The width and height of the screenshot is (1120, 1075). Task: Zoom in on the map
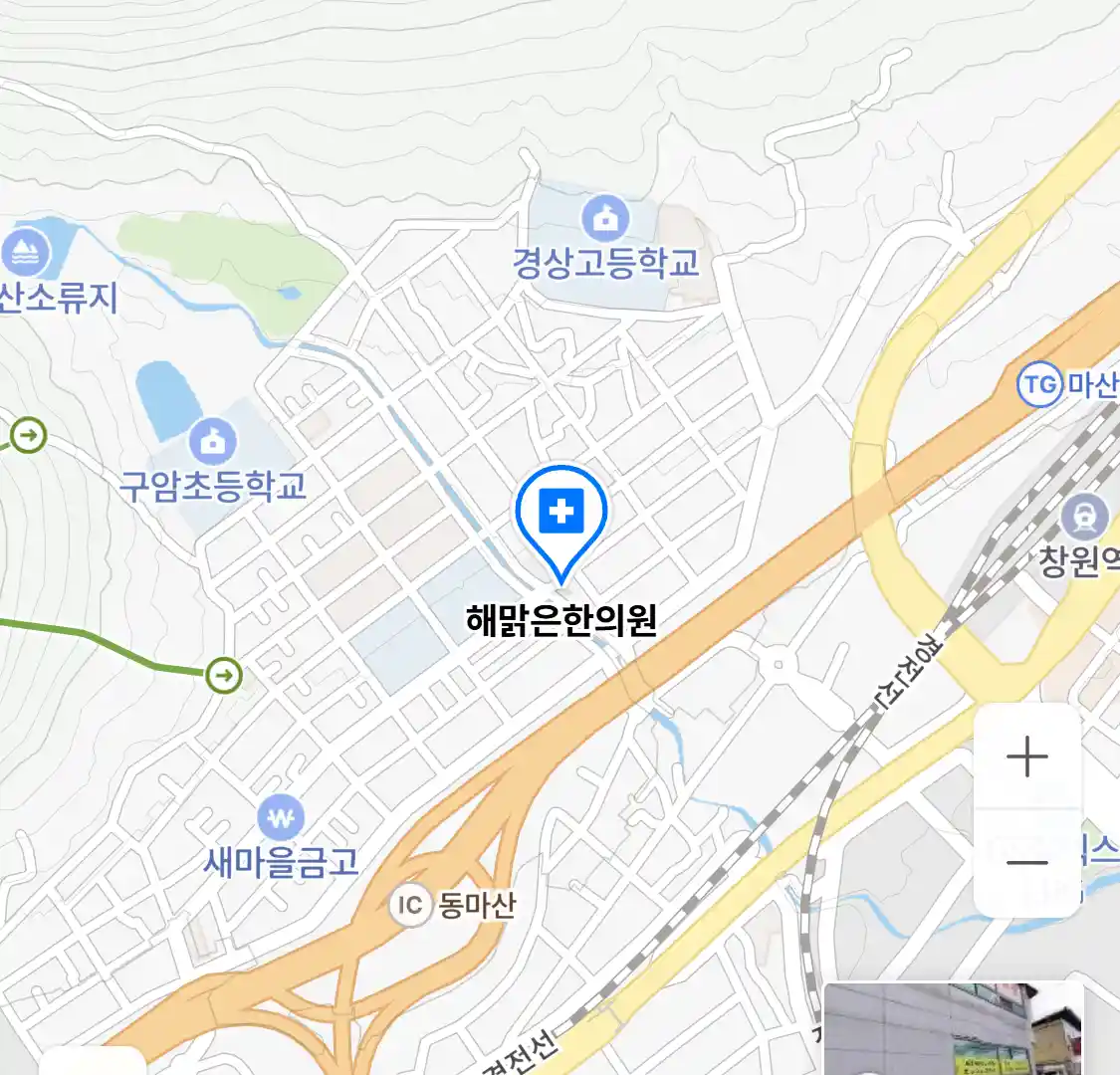point(1026,758)
